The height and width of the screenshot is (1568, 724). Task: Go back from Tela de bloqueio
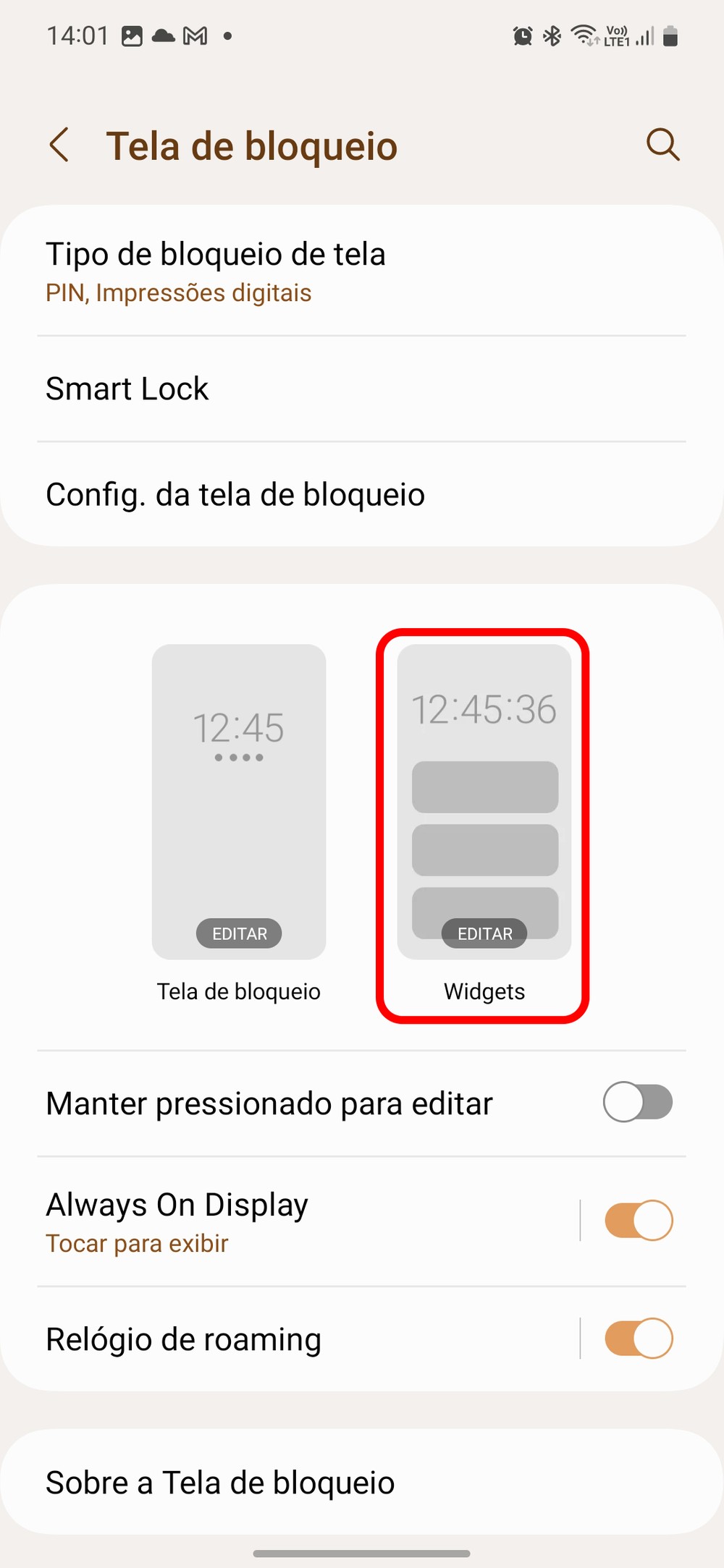coord(59,145)
